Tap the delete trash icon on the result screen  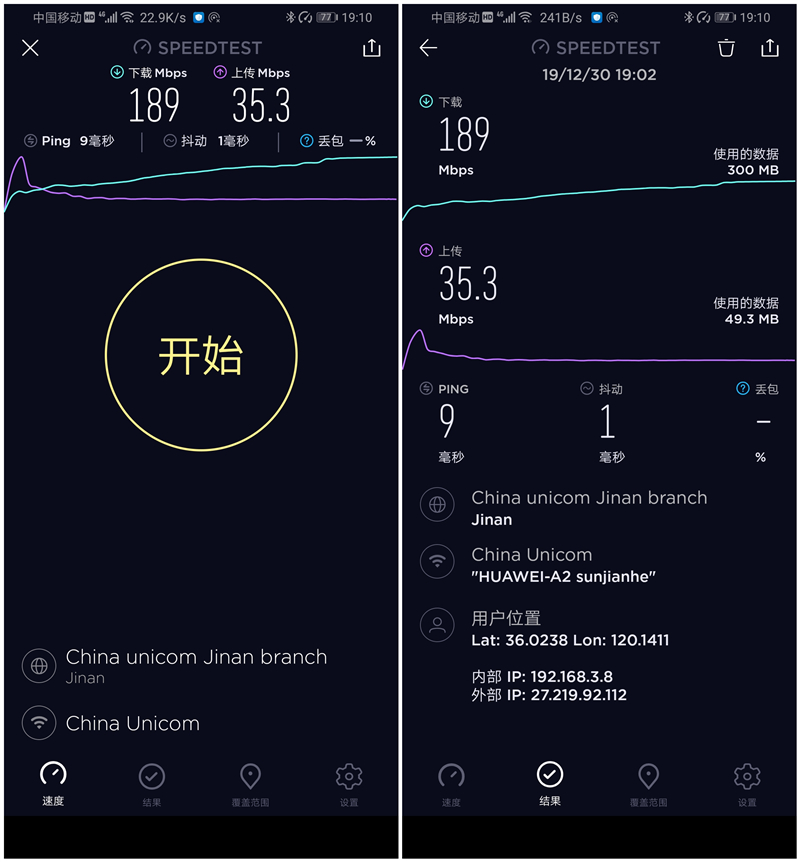tap(727, 47)
